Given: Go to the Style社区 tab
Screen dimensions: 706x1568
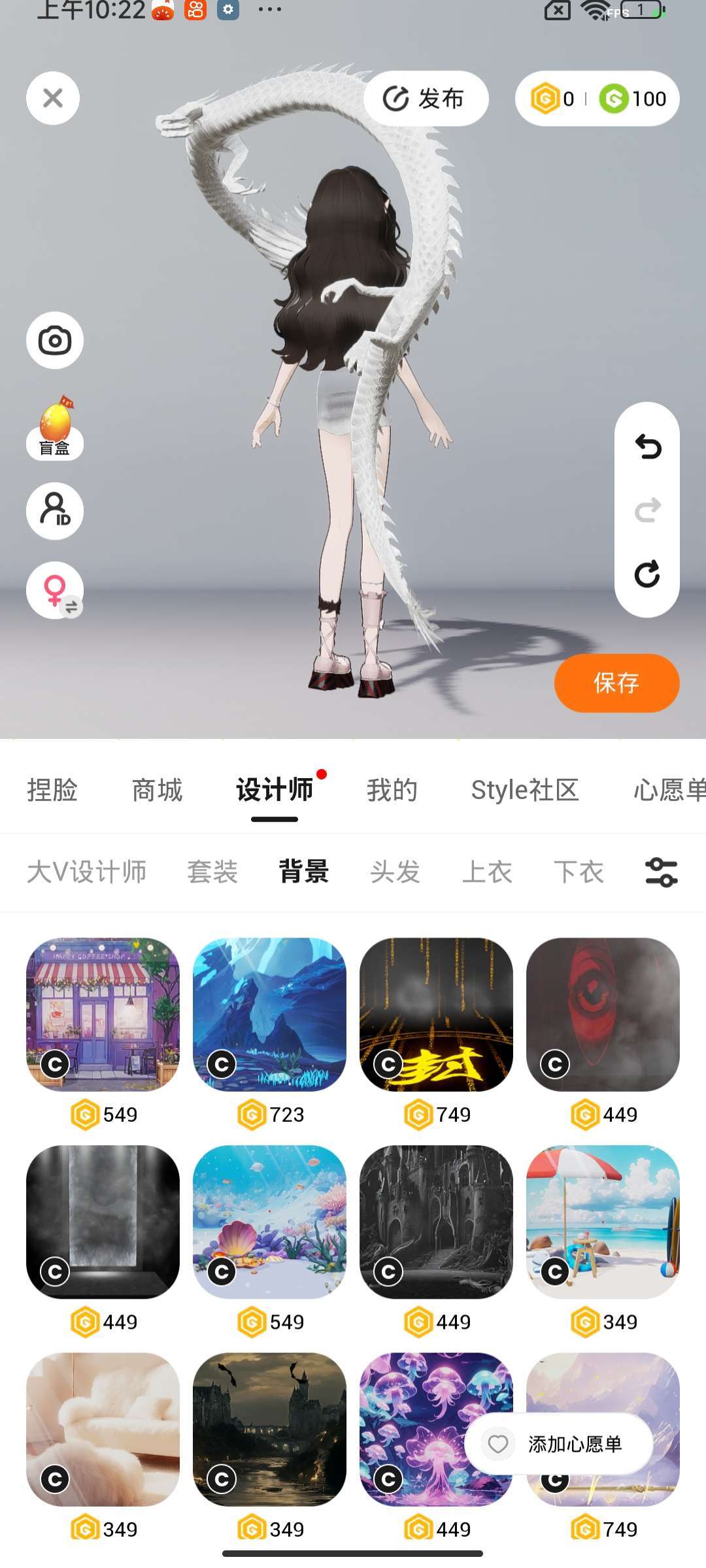Looking at the screenshot, I should point(525,791).
